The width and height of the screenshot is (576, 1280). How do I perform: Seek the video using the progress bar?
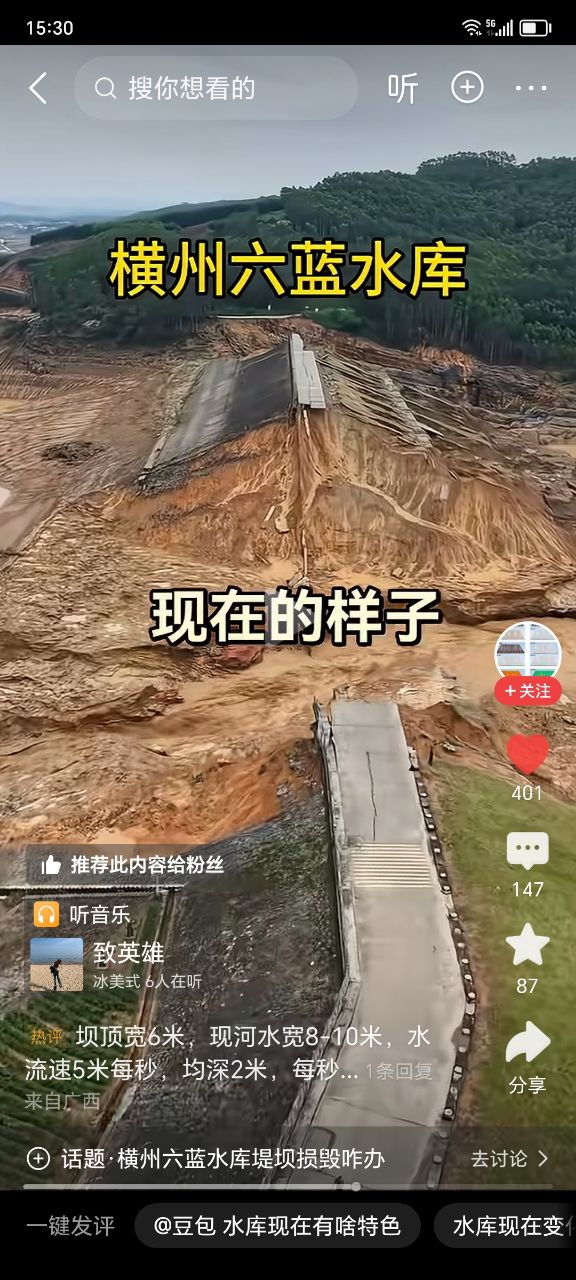click(x=288, y=1187)
